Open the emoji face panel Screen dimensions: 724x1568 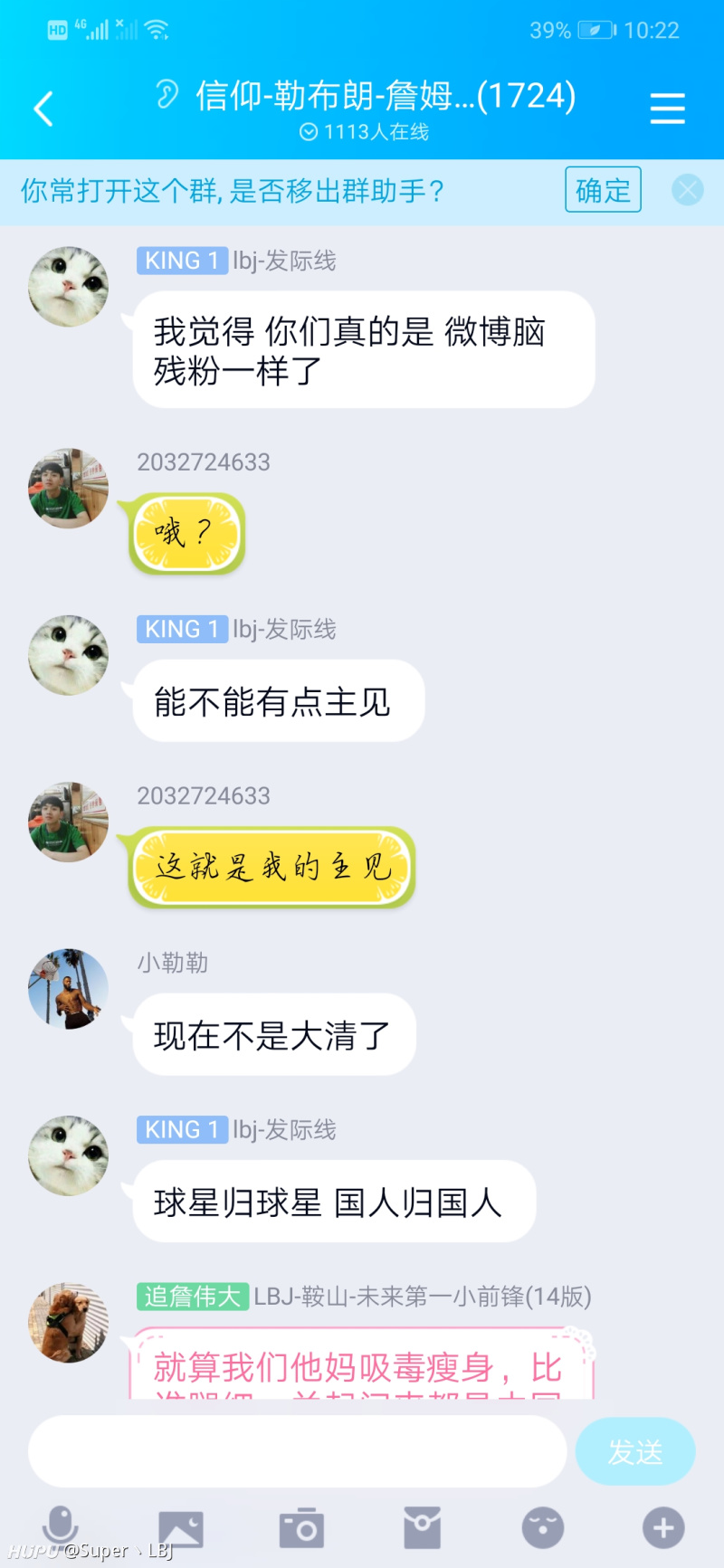(x=542, y=1528)
